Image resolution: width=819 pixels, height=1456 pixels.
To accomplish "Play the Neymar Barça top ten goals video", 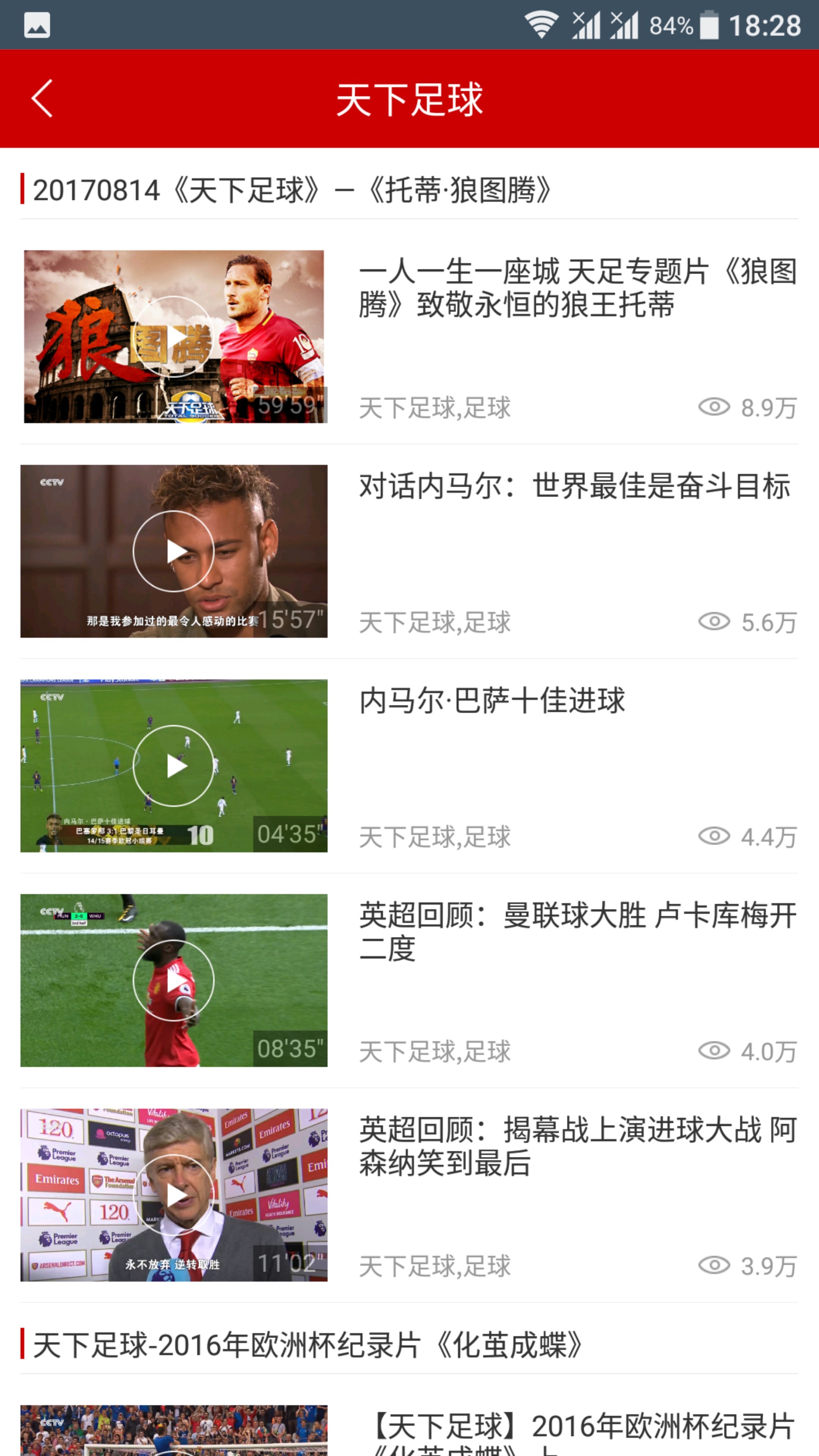I will tap(174, 766).
